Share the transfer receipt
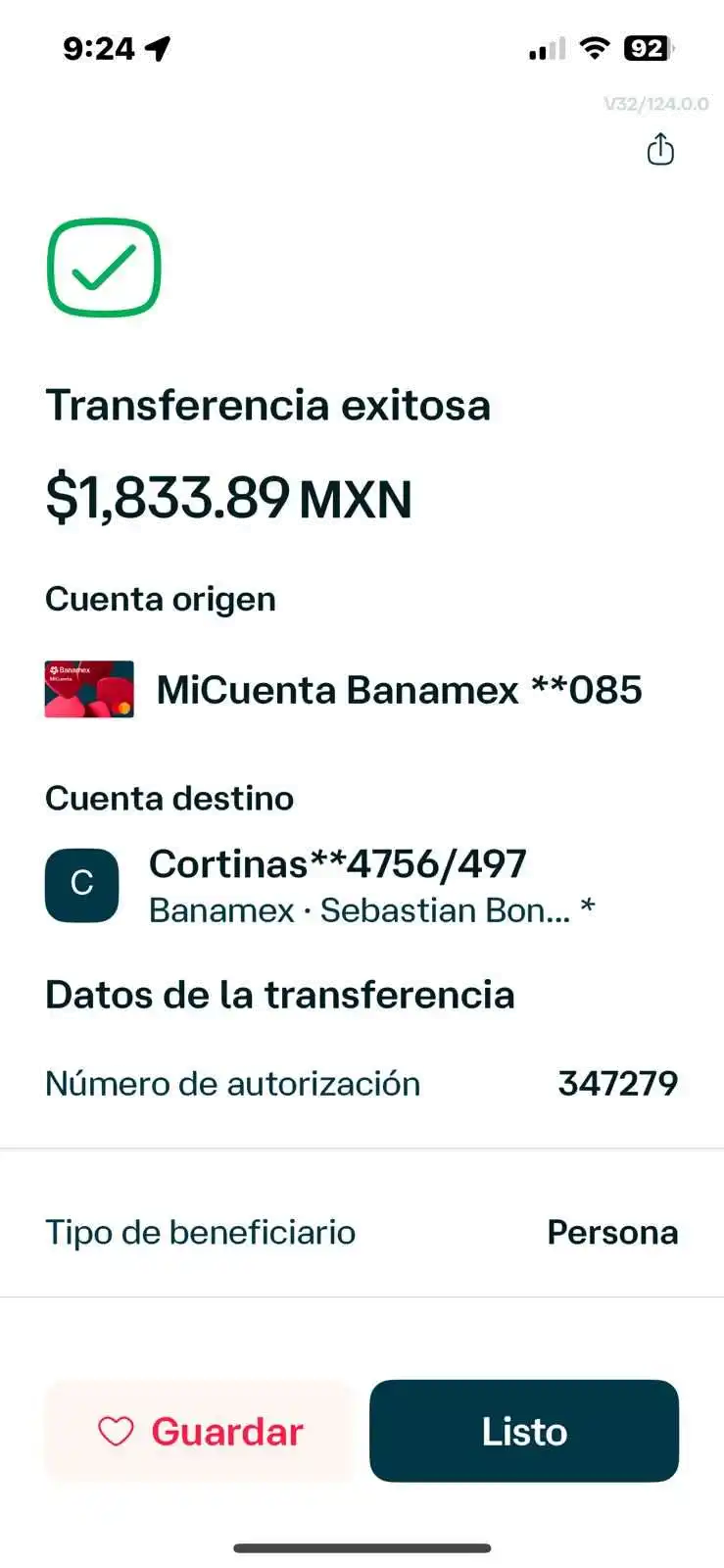 (660, 150)
